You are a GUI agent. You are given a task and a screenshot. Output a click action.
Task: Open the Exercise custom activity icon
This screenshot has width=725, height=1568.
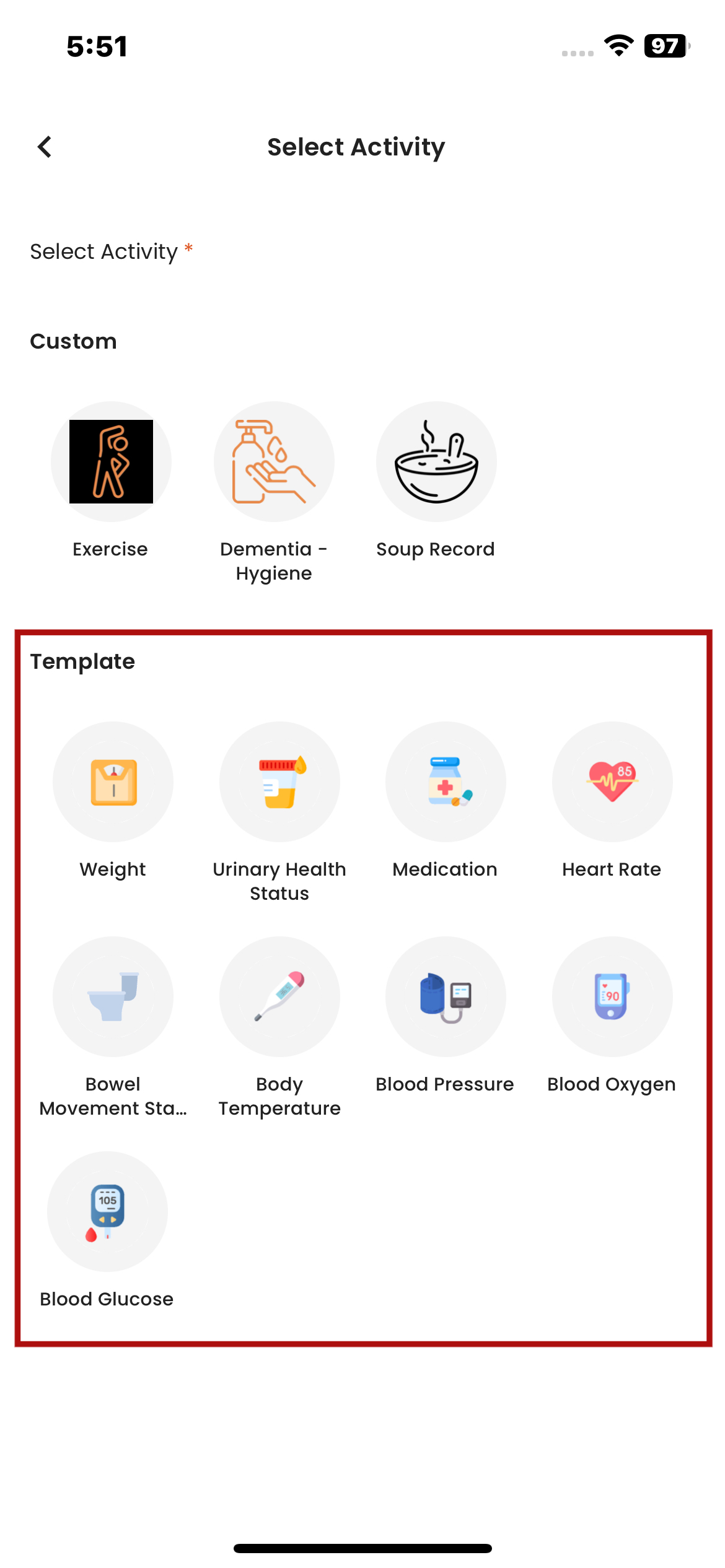[110, 461]
